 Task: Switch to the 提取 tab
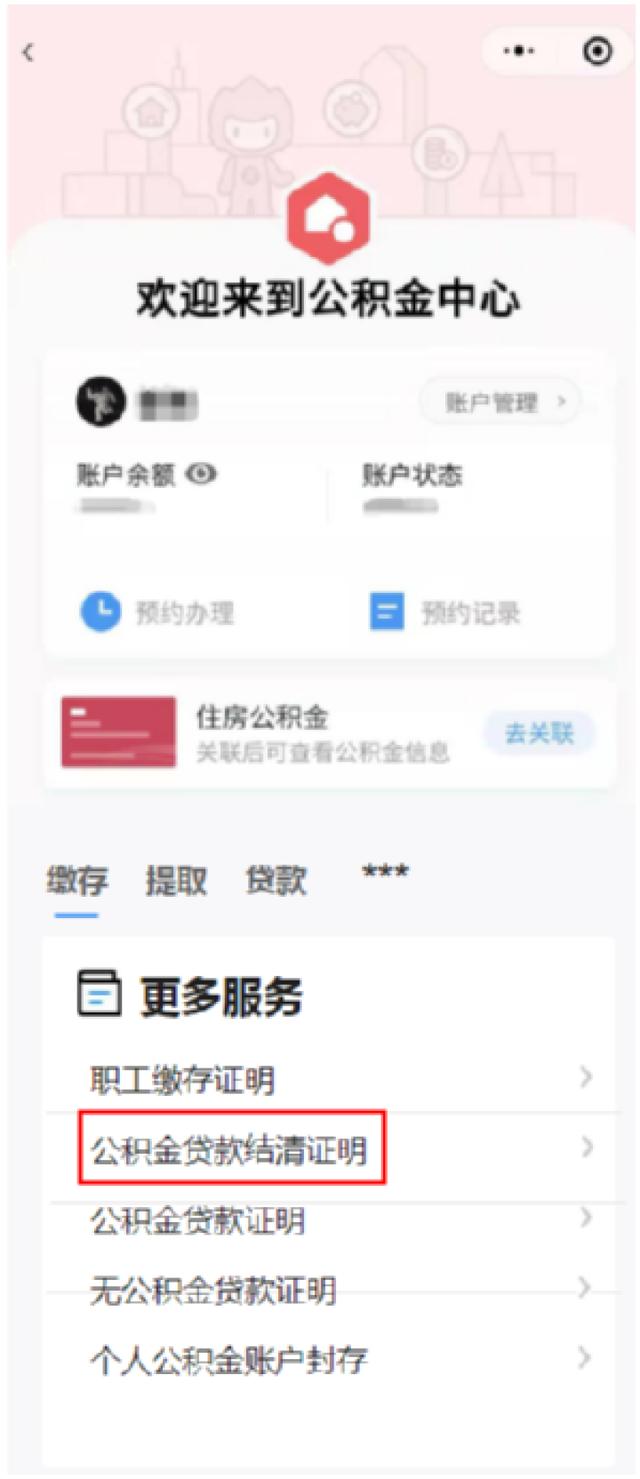[x=176, y=881]
